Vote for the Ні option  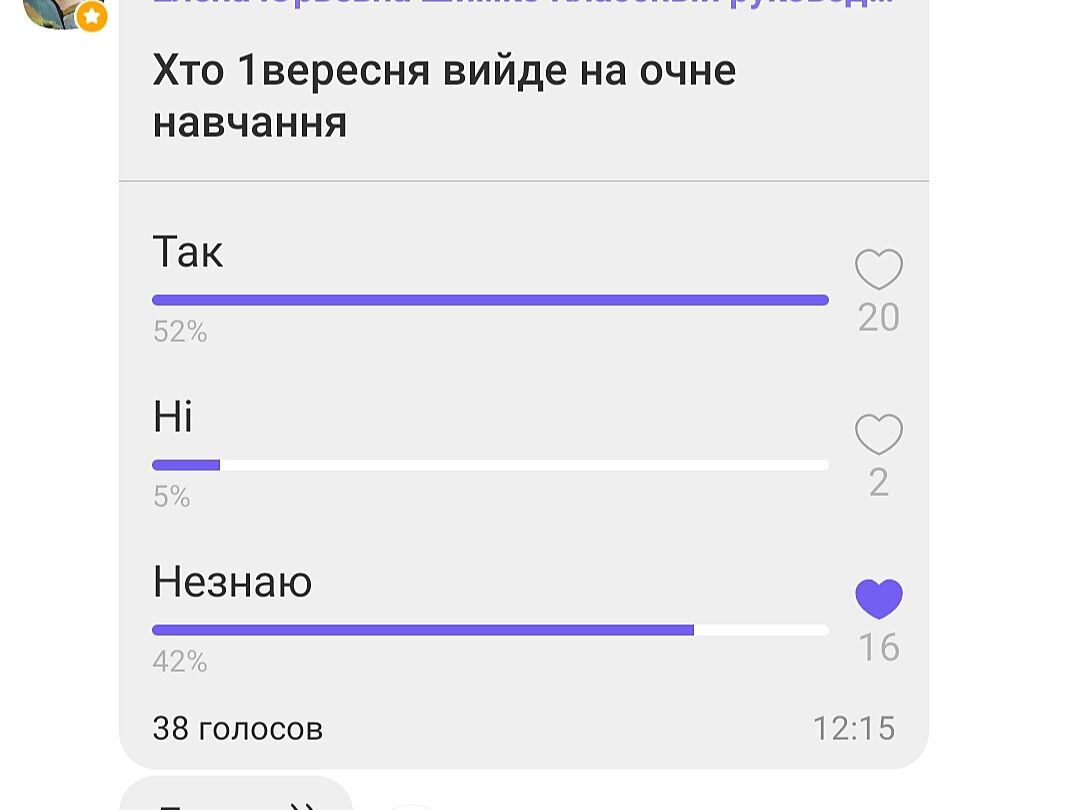point(878,435)
